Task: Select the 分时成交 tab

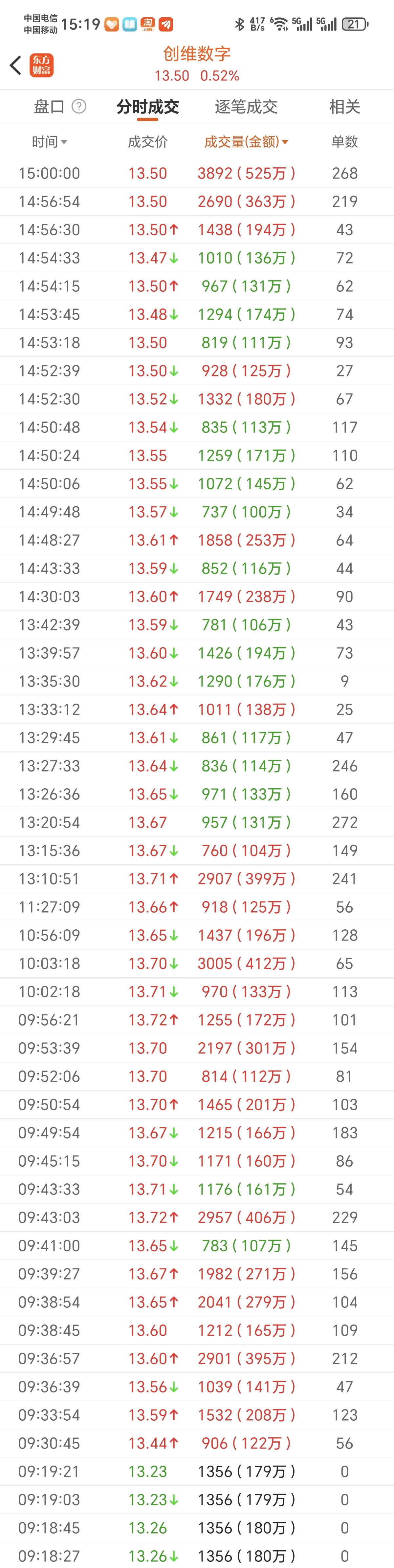Action: tap(148, 107)
